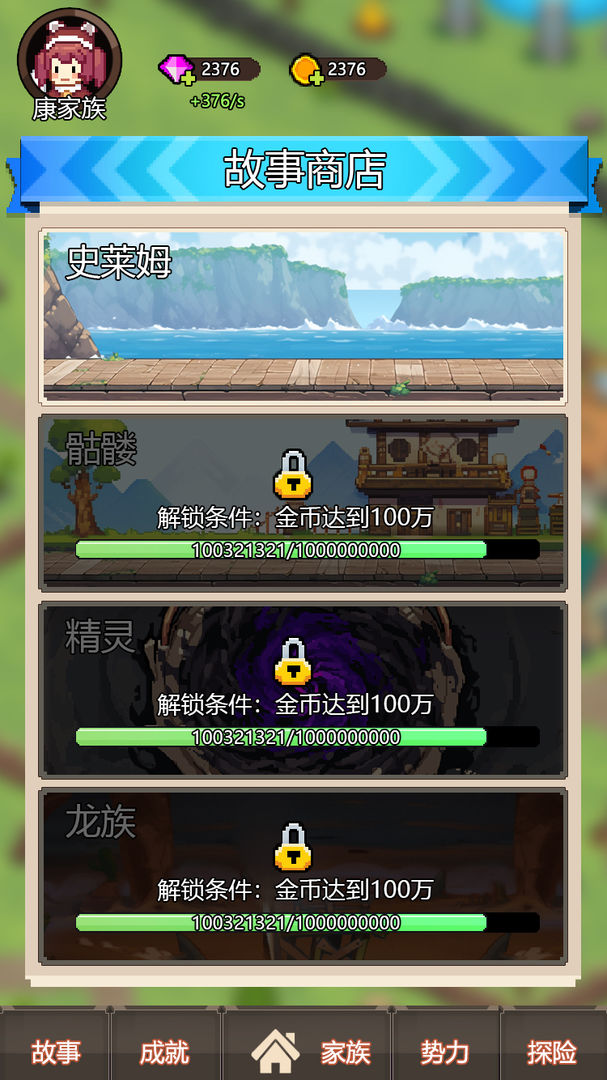This screenshot has height=1080, width=607.
Task: Open the 史莱姆 story card
Action: coord(303,316)
